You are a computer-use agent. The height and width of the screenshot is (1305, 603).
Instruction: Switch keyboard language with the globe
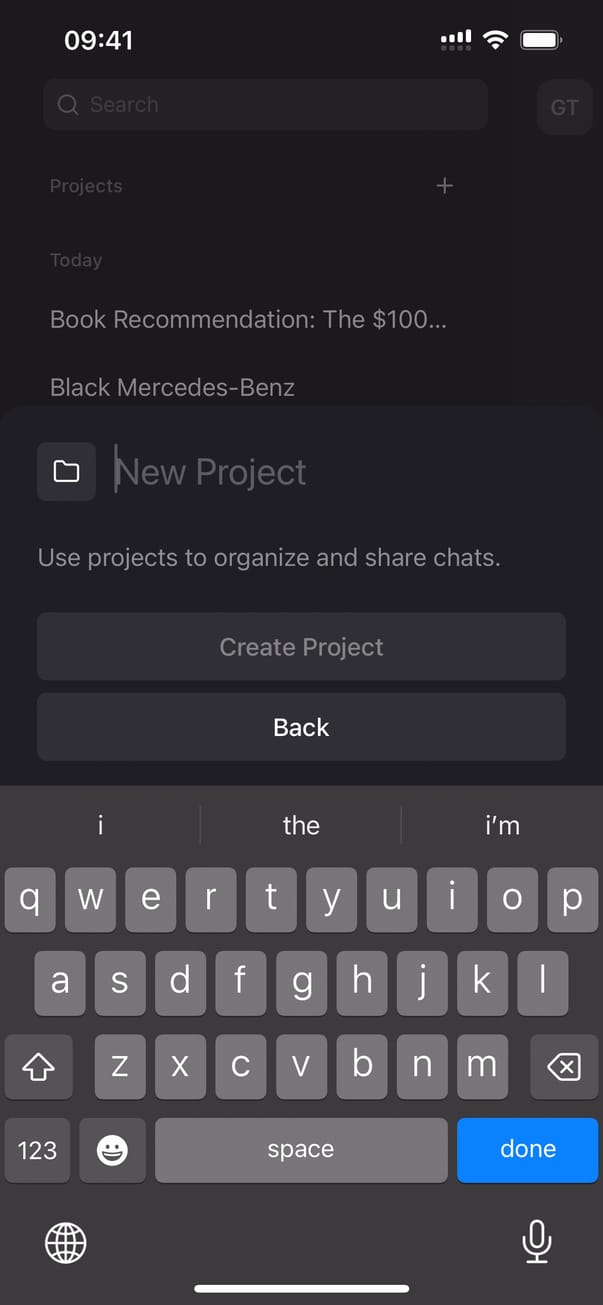66,1243
